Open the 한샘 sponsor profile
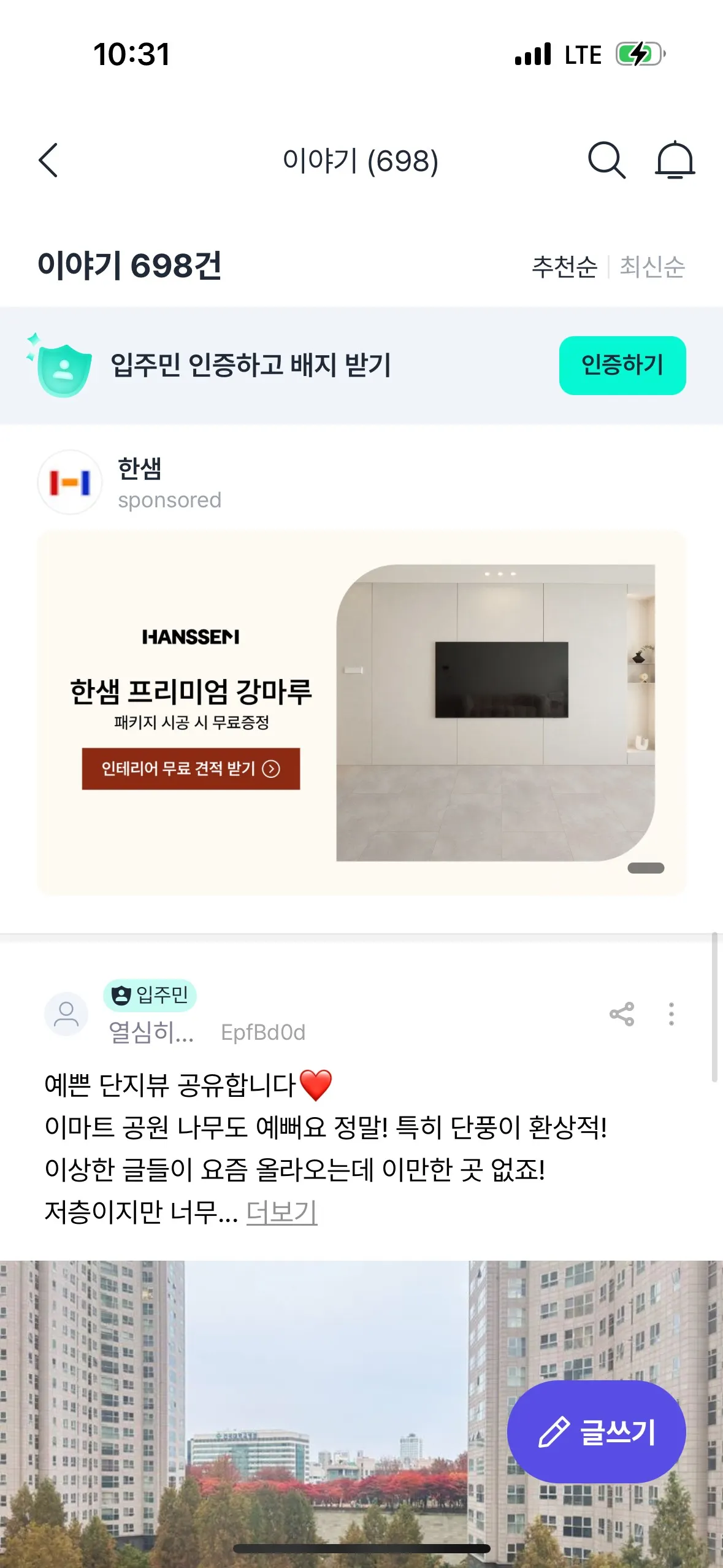Viewport: 723px width, 1568px height. pyautogui.click(x=70, y=482)
